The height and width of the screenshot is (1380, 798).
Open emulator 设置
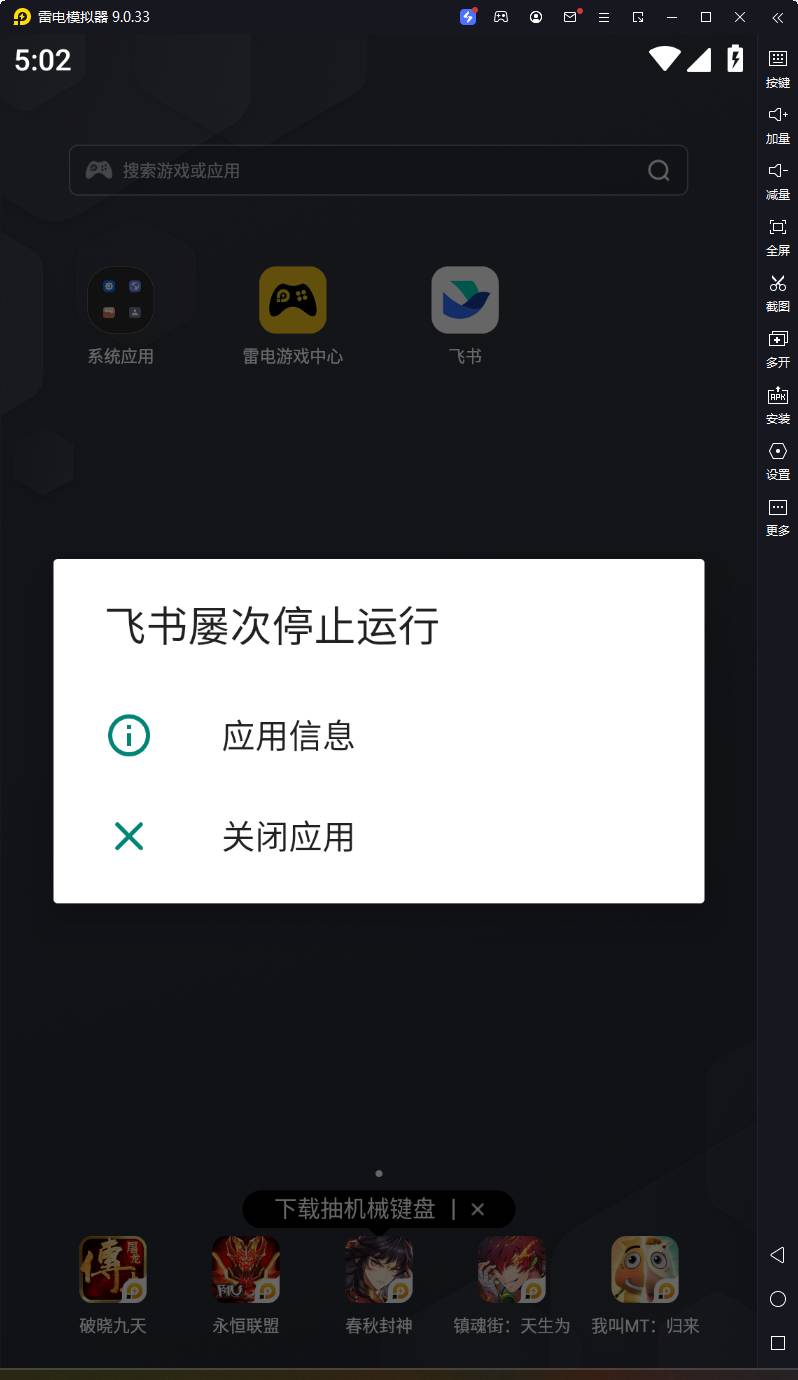tap(778, 460)
